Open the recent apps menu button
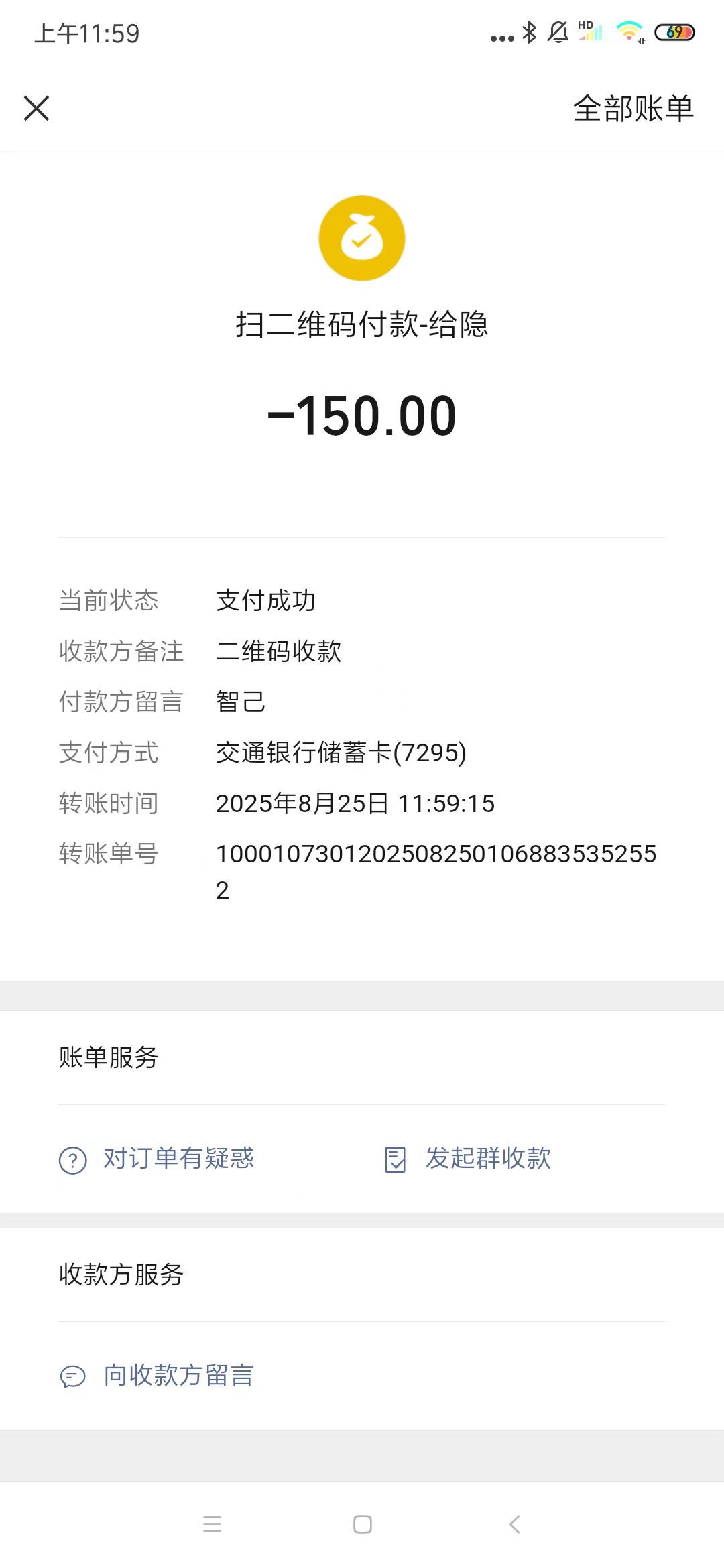This screenshot has height=1568, width=724. coord(212,1524)
